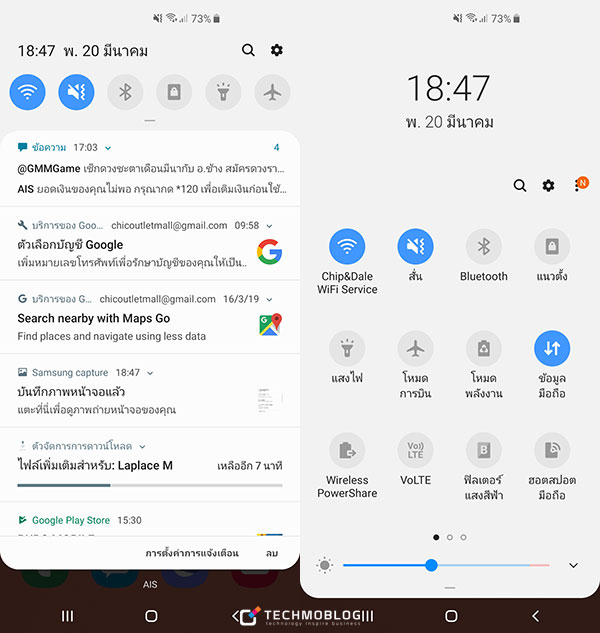
Task: Expand the Laplace M download notification
Action: (142, 445)
